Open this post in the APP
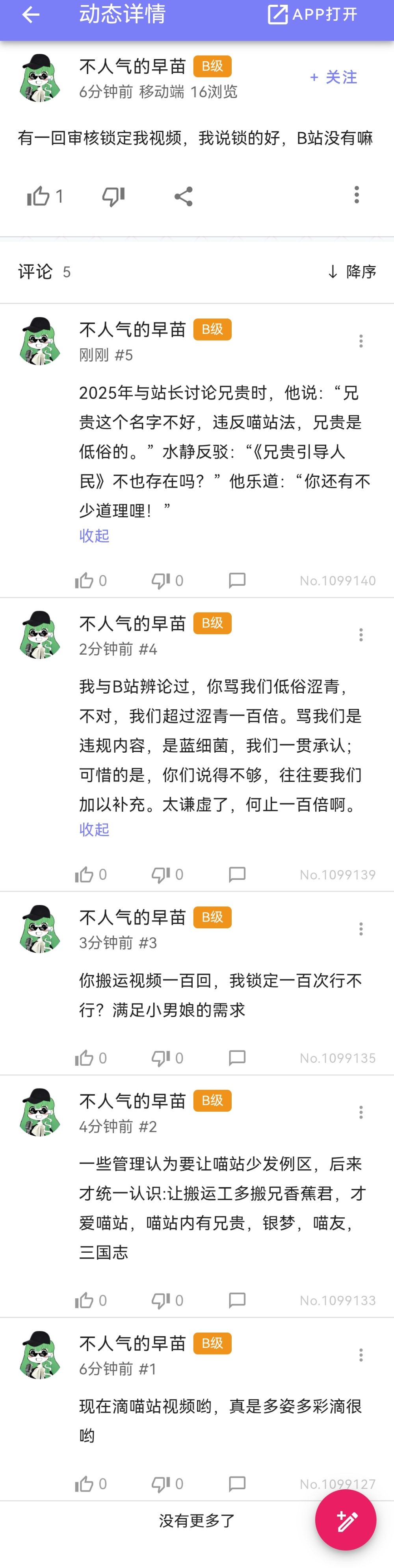 point(312,15)
